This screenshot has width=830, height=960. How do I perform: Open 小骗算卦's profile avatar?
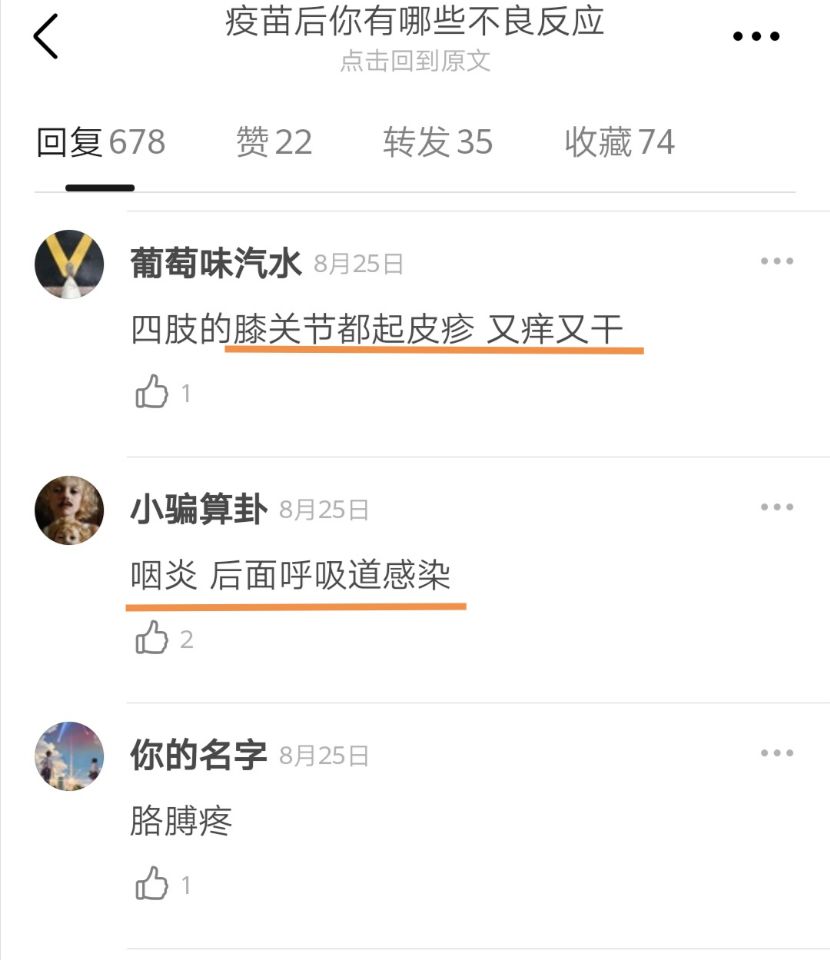click(69, 510)
